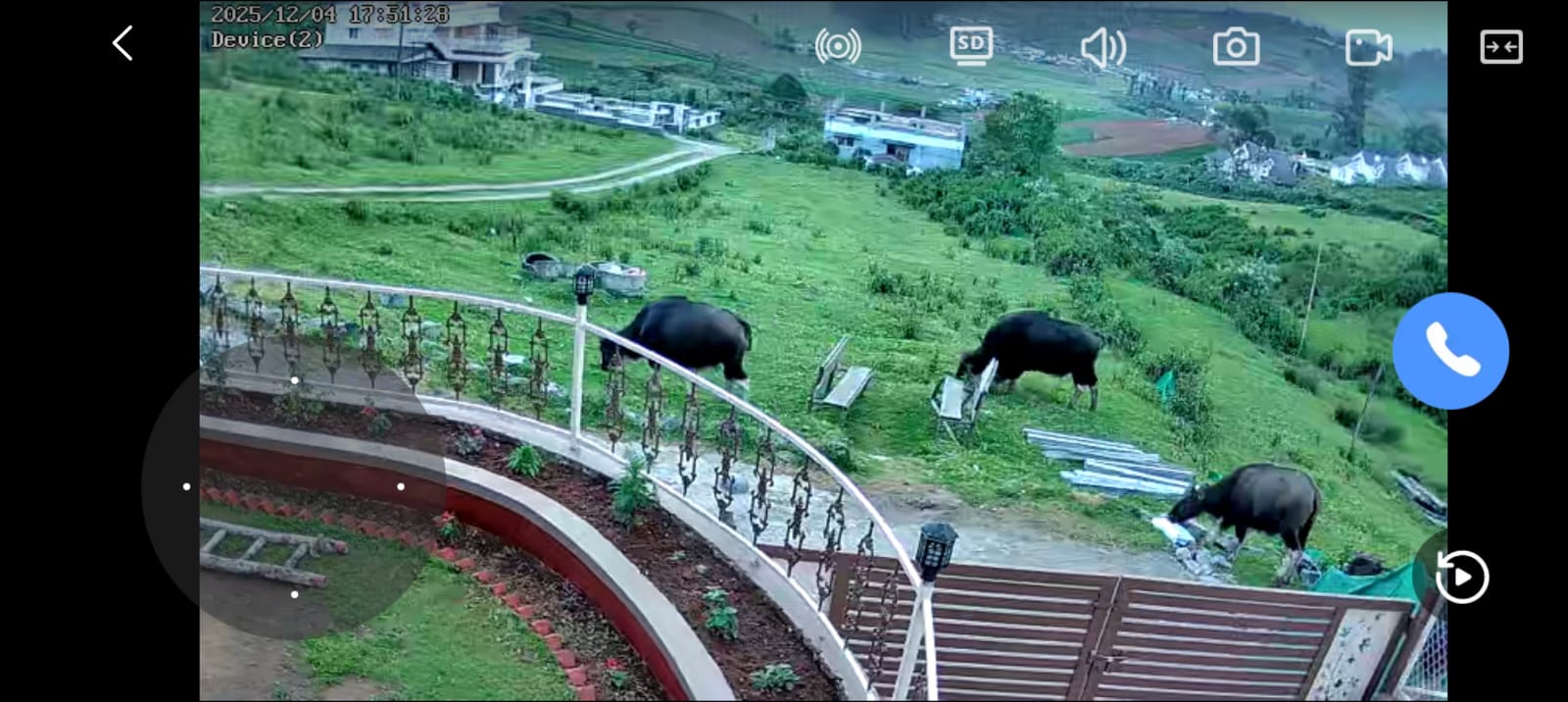
Task: Pan camera down using joystick bottom dot
Action: (294, 594)
